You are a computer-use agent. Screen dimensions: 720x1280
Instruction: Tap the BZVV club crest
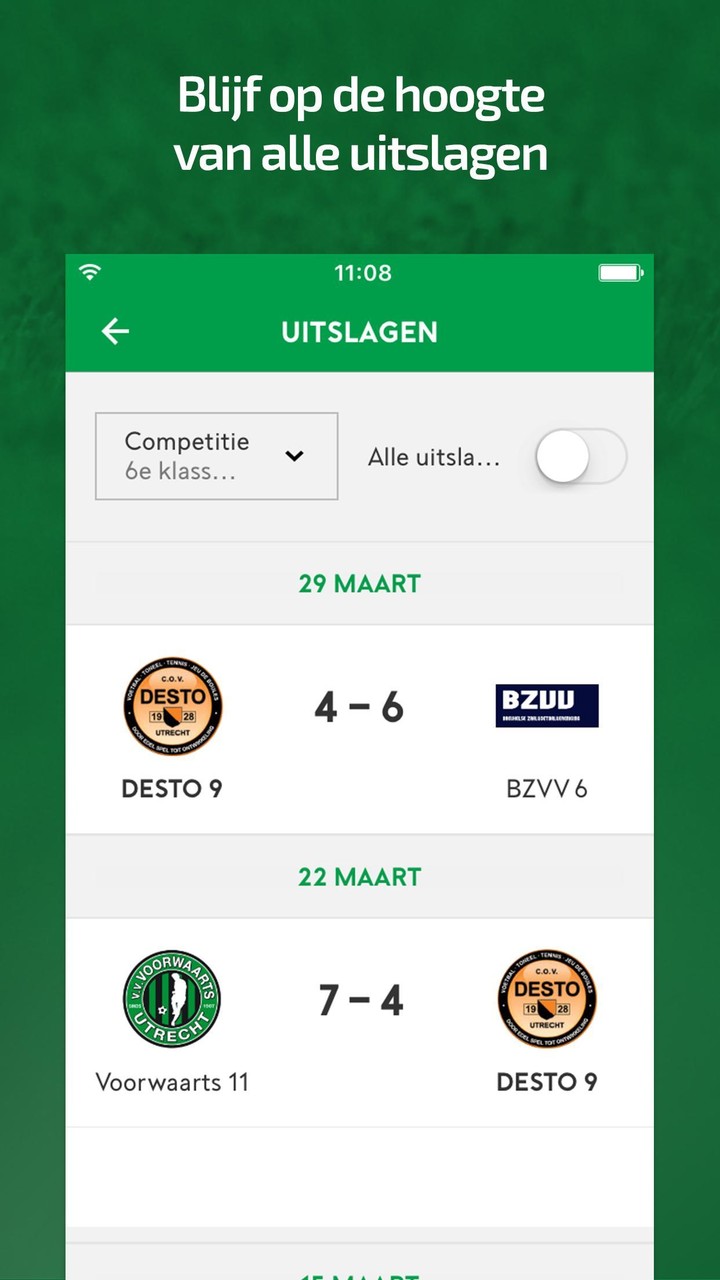[546, 704]
